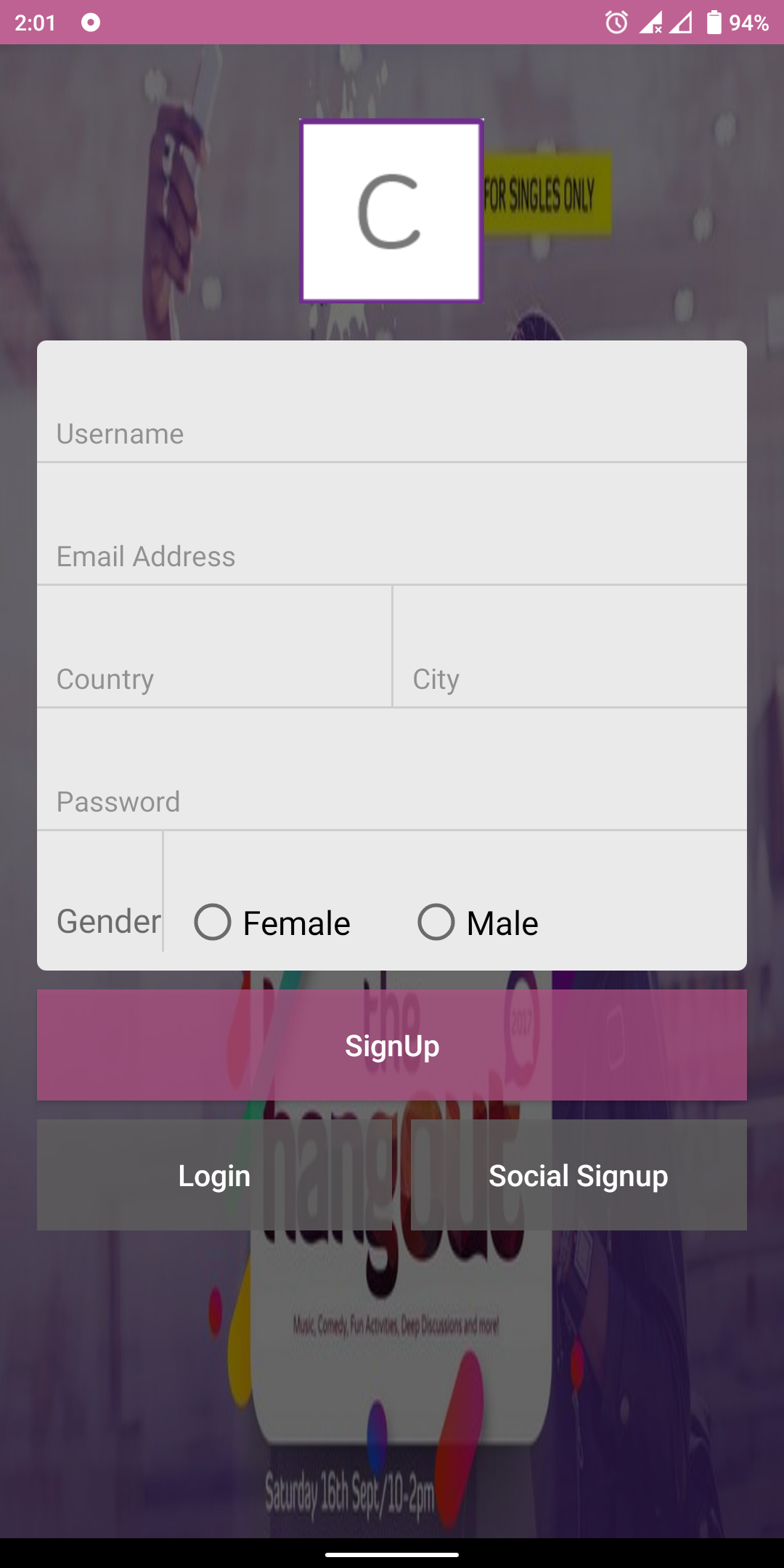Select Female as gender
This screenshot has width=784, height=1568.
(213, 923)
